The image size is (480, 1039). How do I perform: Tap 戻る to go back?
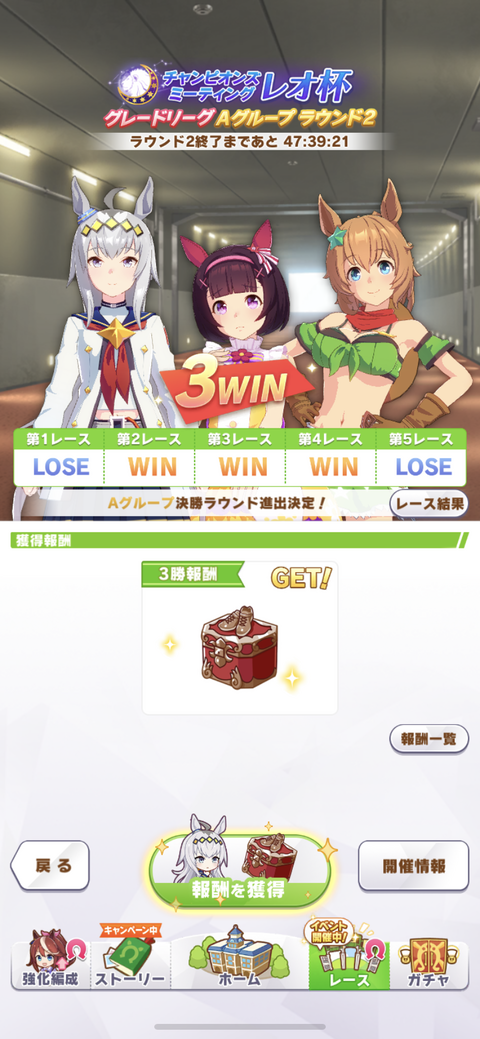coord(50,865)
